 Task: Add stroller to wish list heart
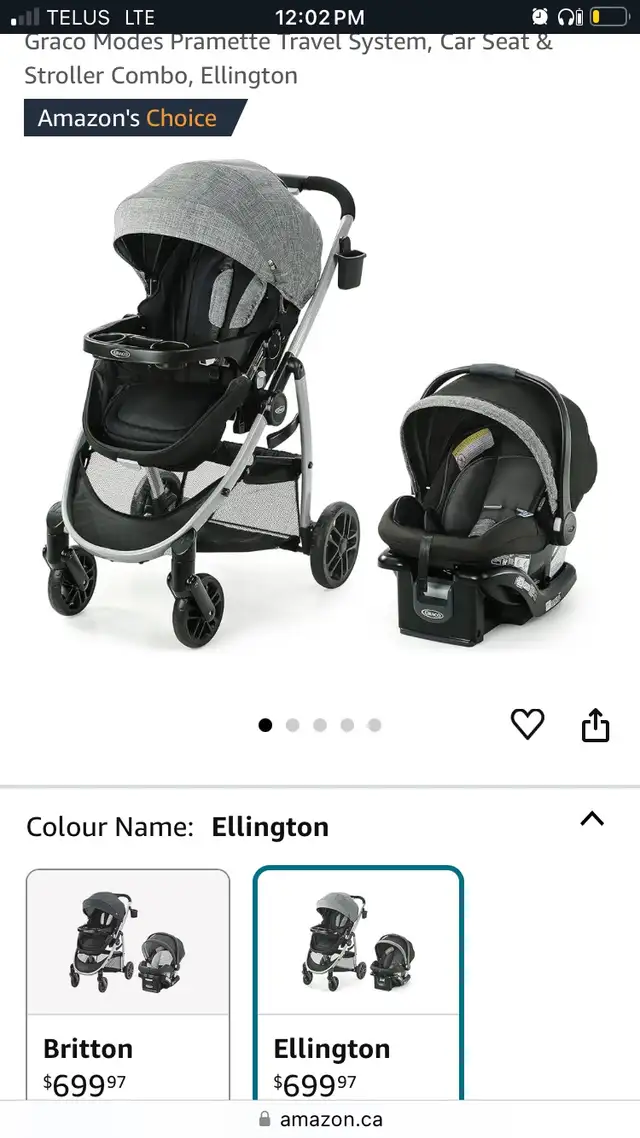coord(528,724)
